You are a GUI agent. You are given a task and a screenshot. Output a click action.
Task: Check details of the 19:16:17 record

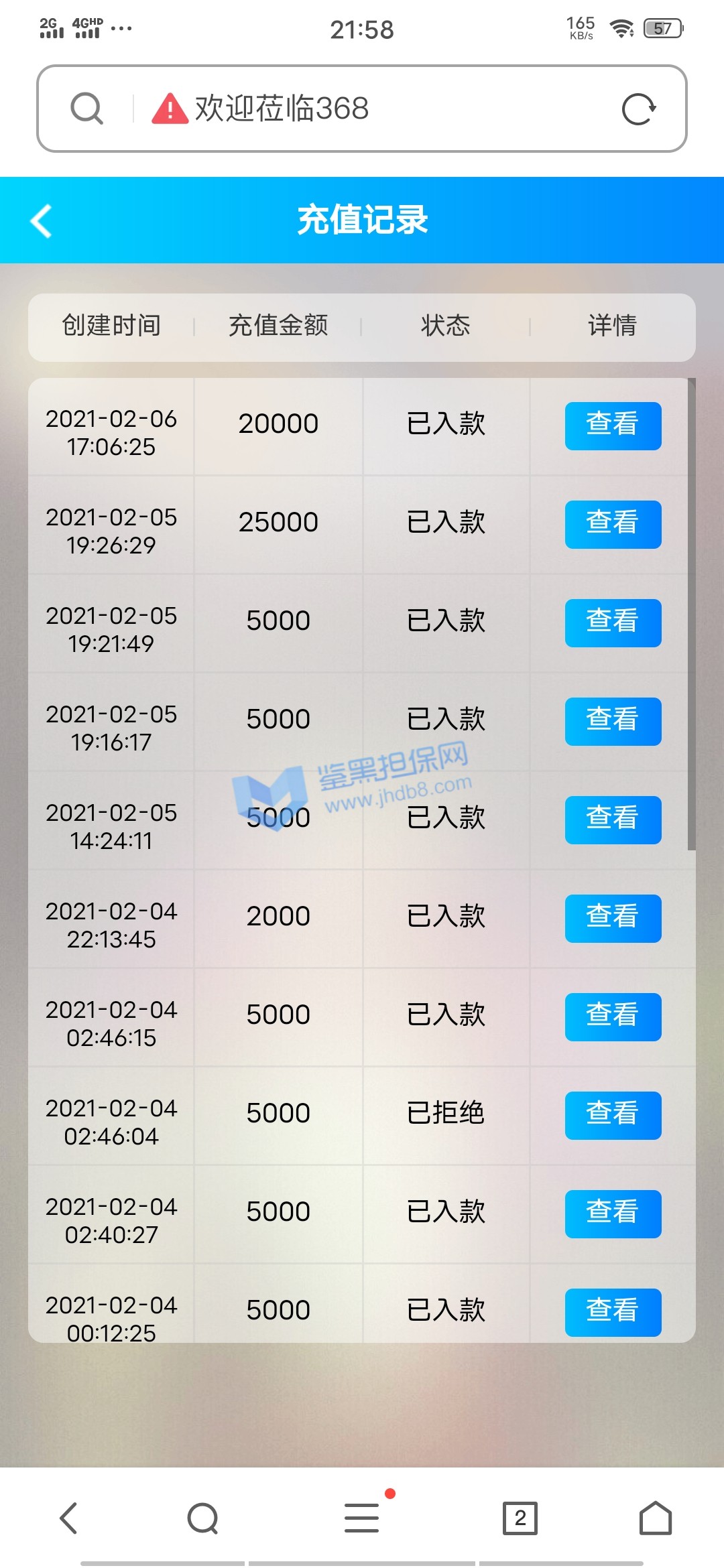click(x=613, y=721)
